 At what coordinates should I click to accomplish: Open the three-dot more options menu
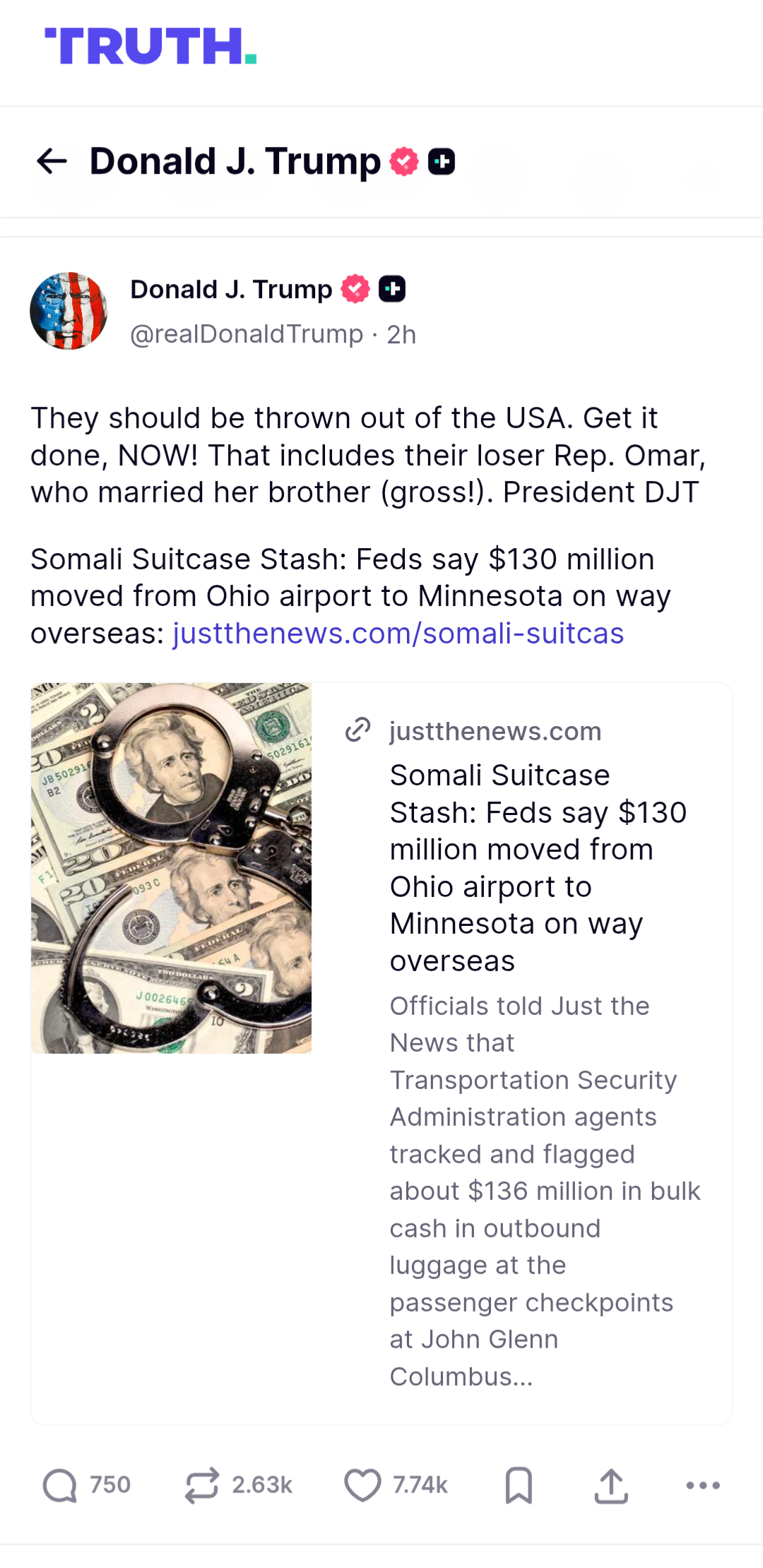tap(703, 1485)
